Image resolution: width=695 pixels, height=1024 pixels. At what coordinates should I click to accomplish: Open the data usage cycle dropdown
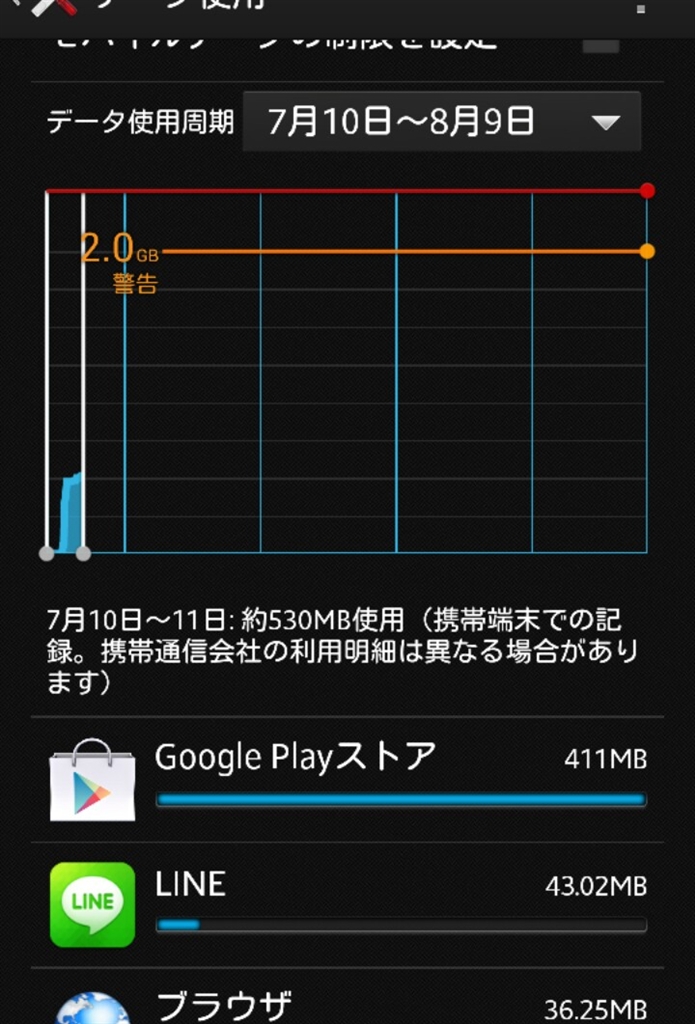441,122
